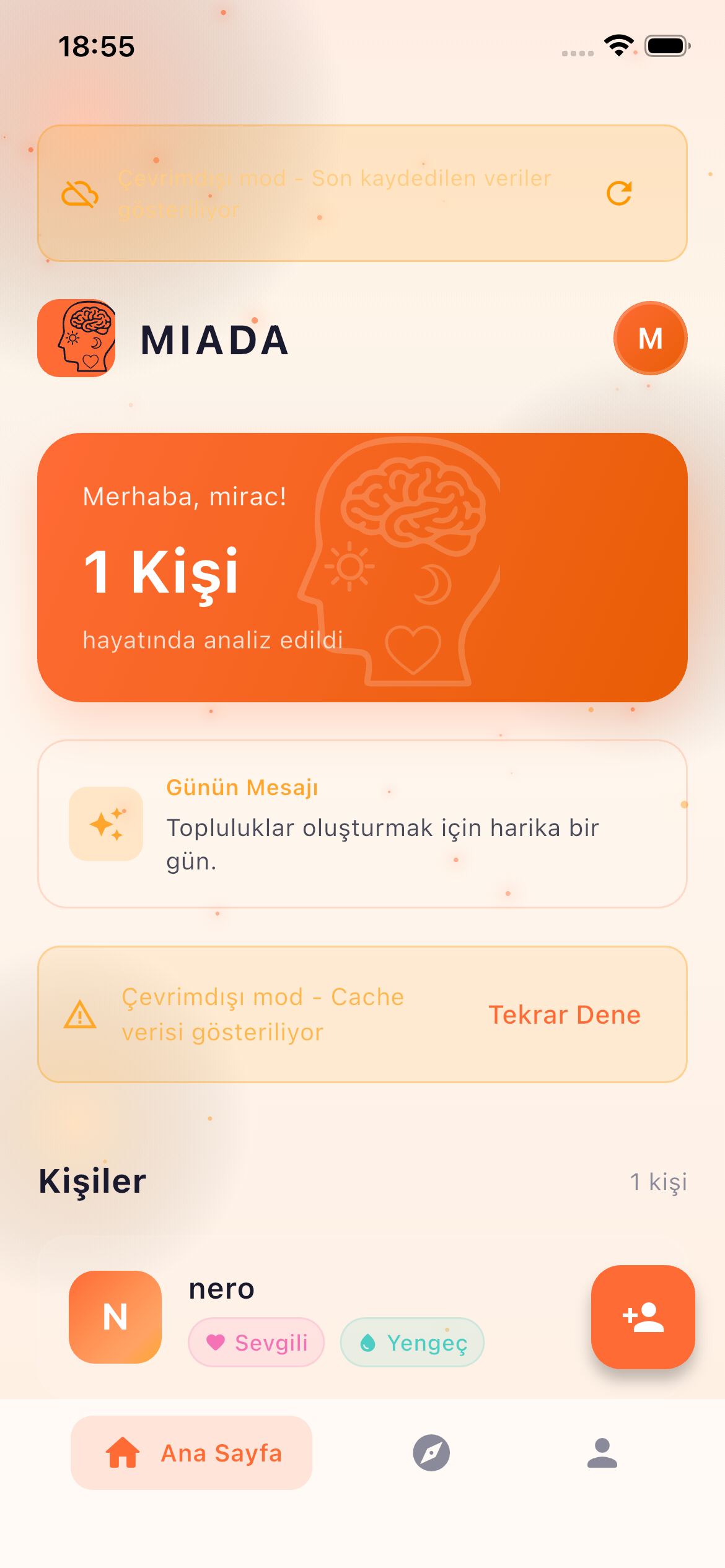This screenshot has height=1568, width=725.
Task: Toggle the Yengeç zodiac chip
Action: point(411,1343)
